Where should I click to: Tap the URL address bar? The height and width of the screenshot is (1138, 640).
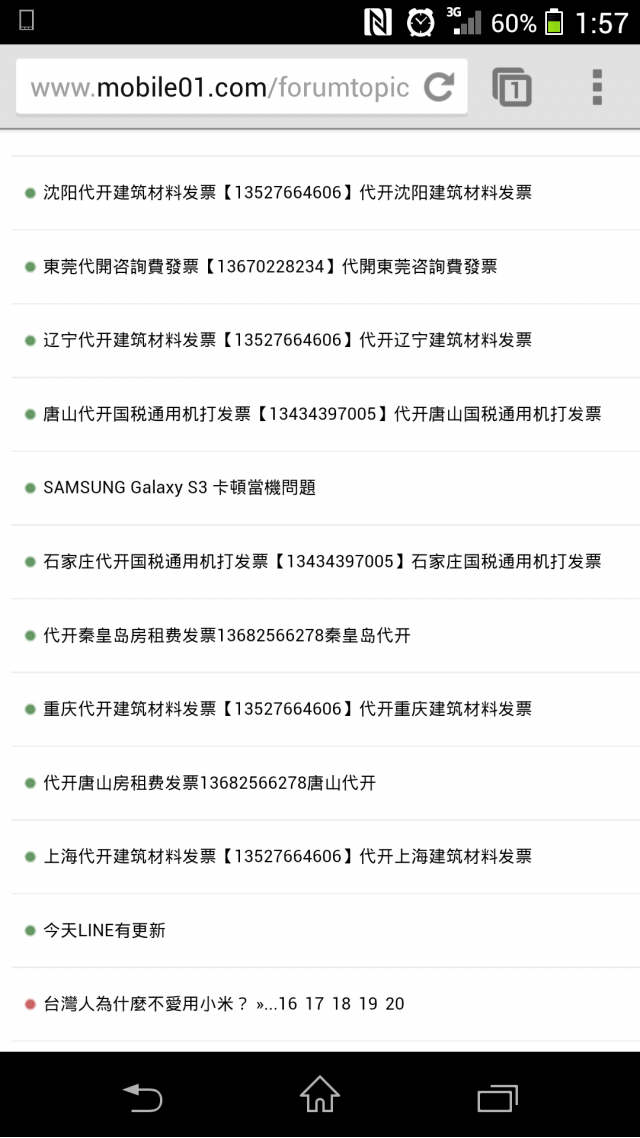[x=220, y=88]
